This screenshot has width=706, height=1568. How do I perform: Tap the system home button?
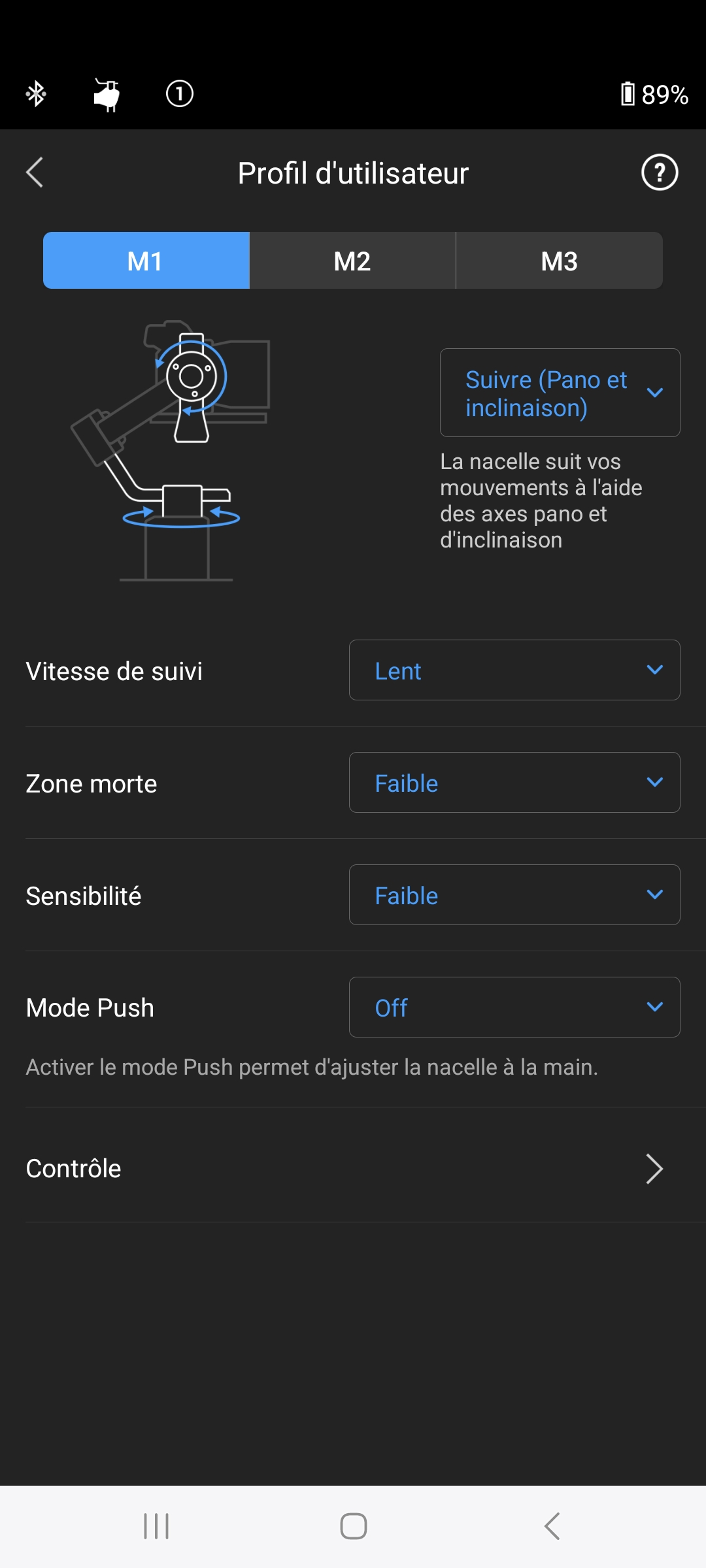[x=353, y=1526]
